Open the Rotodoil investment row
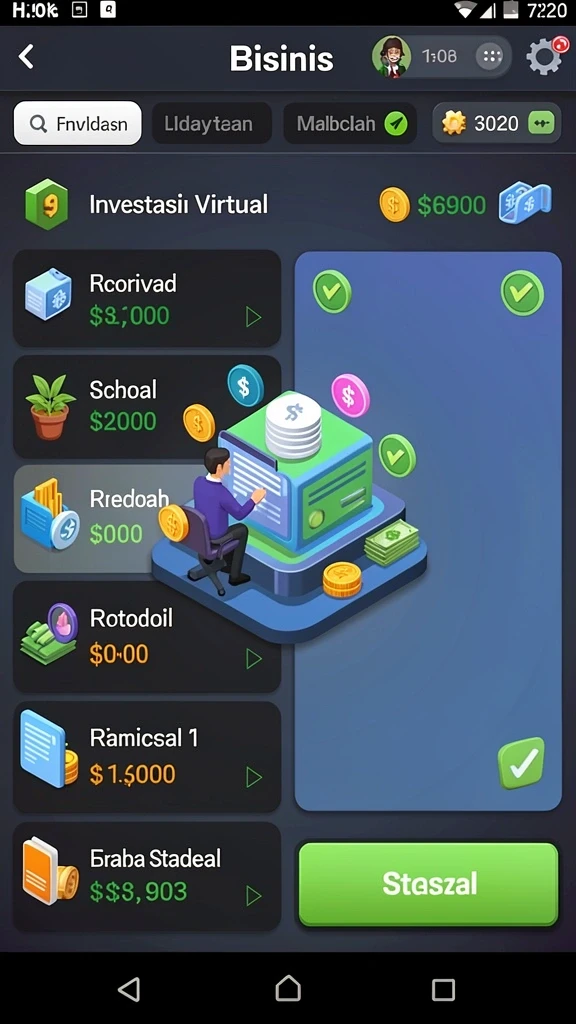This screenshot has width=576, height=1024. click(x=147, y=636)
